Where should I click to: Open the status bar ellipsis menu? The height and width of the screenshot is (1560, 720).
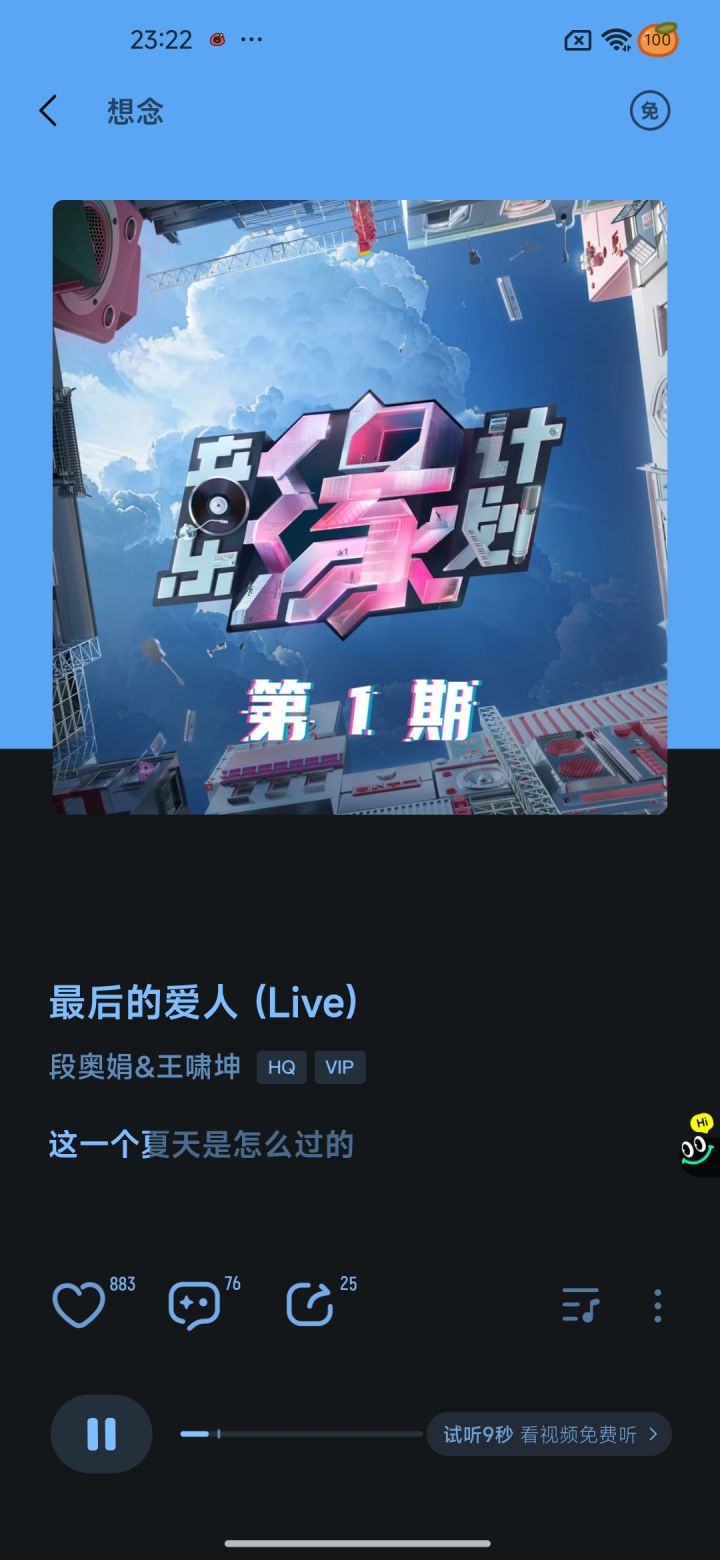pyautogui.click(x=250, y=39)
